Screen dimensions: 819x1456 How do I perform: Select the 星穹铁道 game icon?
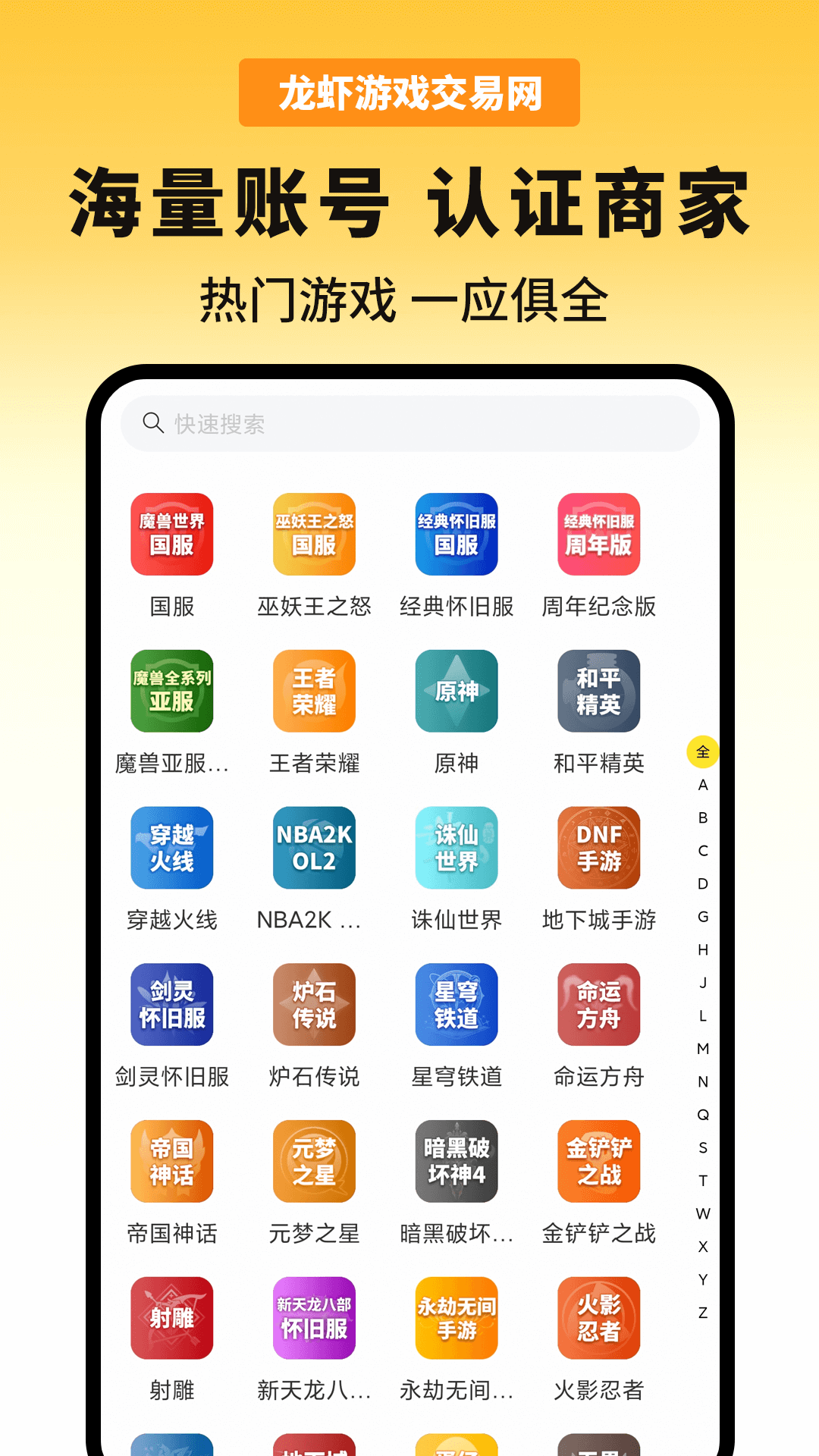pos(456,1006)
